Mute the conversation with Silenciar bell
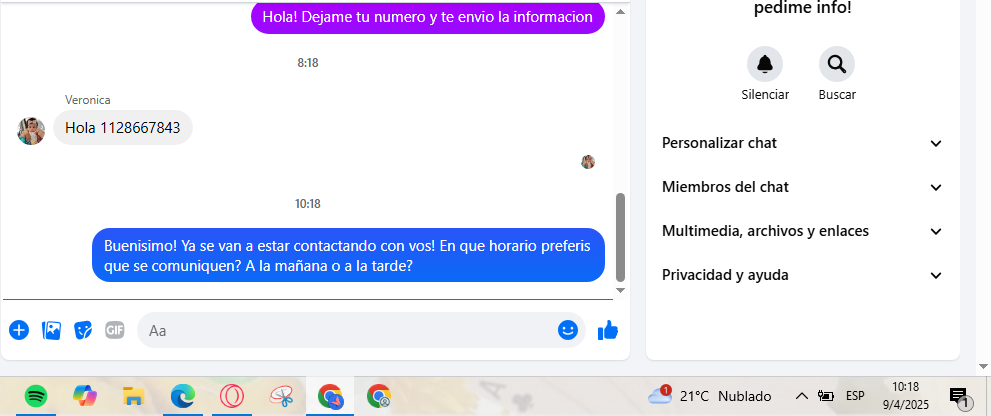 coord(765,65)
